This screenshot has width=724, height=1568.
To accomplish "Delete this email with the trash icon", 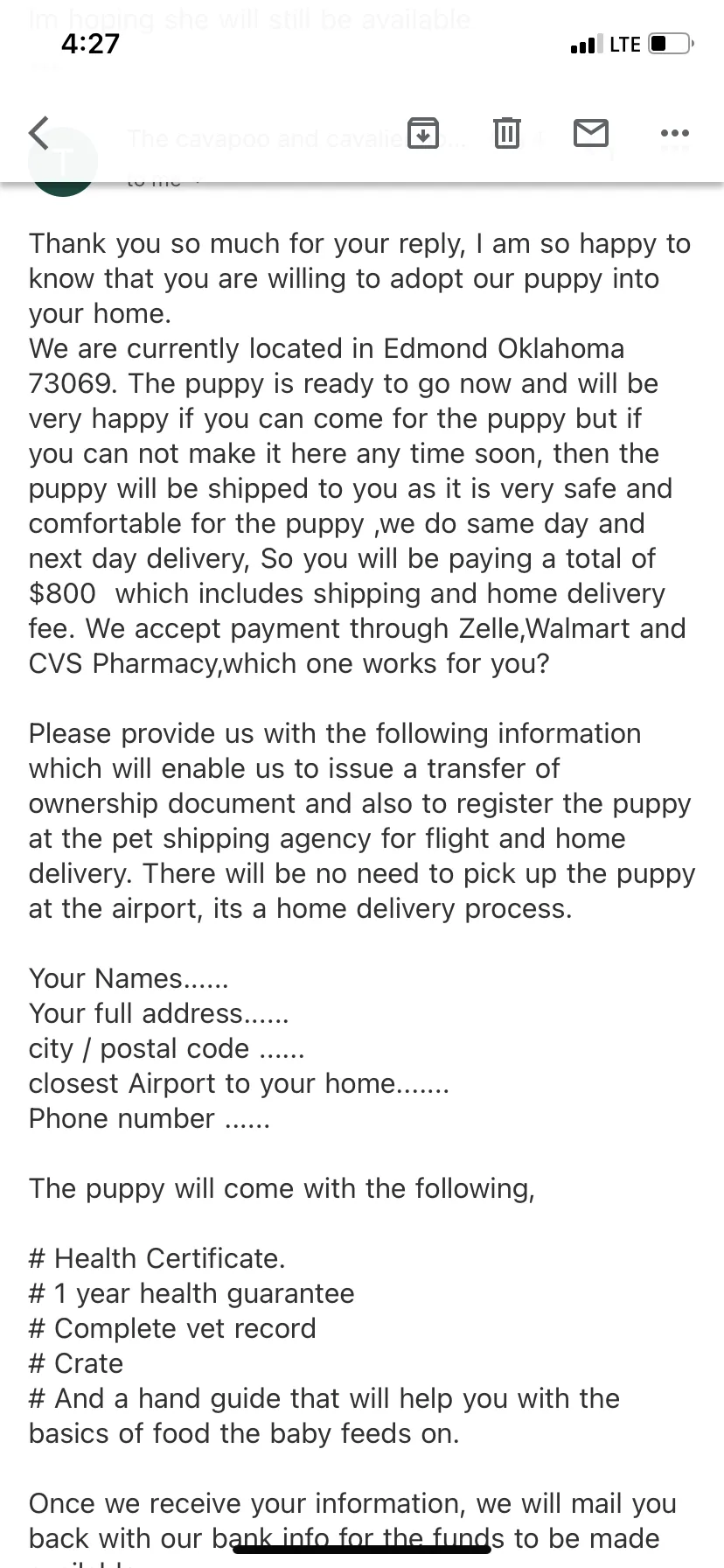I will pyautogui.click(x=507, y=133).
